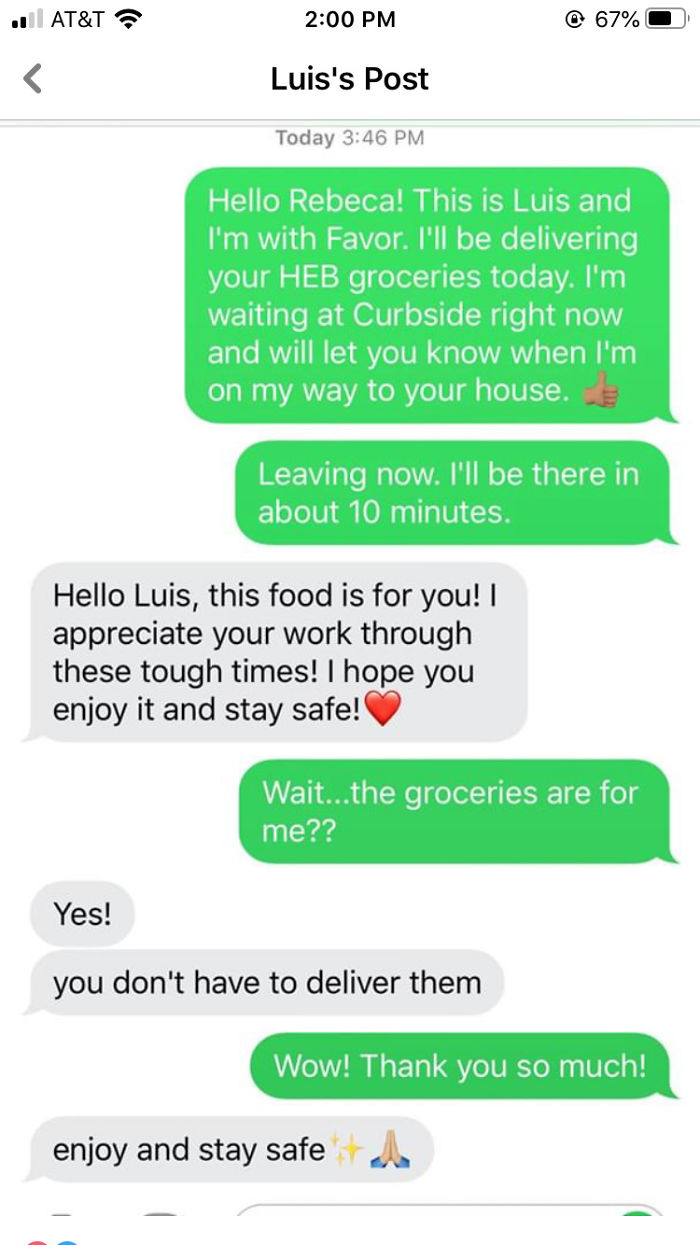700x1245 pixels.
Task: Open the text message screenshot image
Action: pos(350,660)
